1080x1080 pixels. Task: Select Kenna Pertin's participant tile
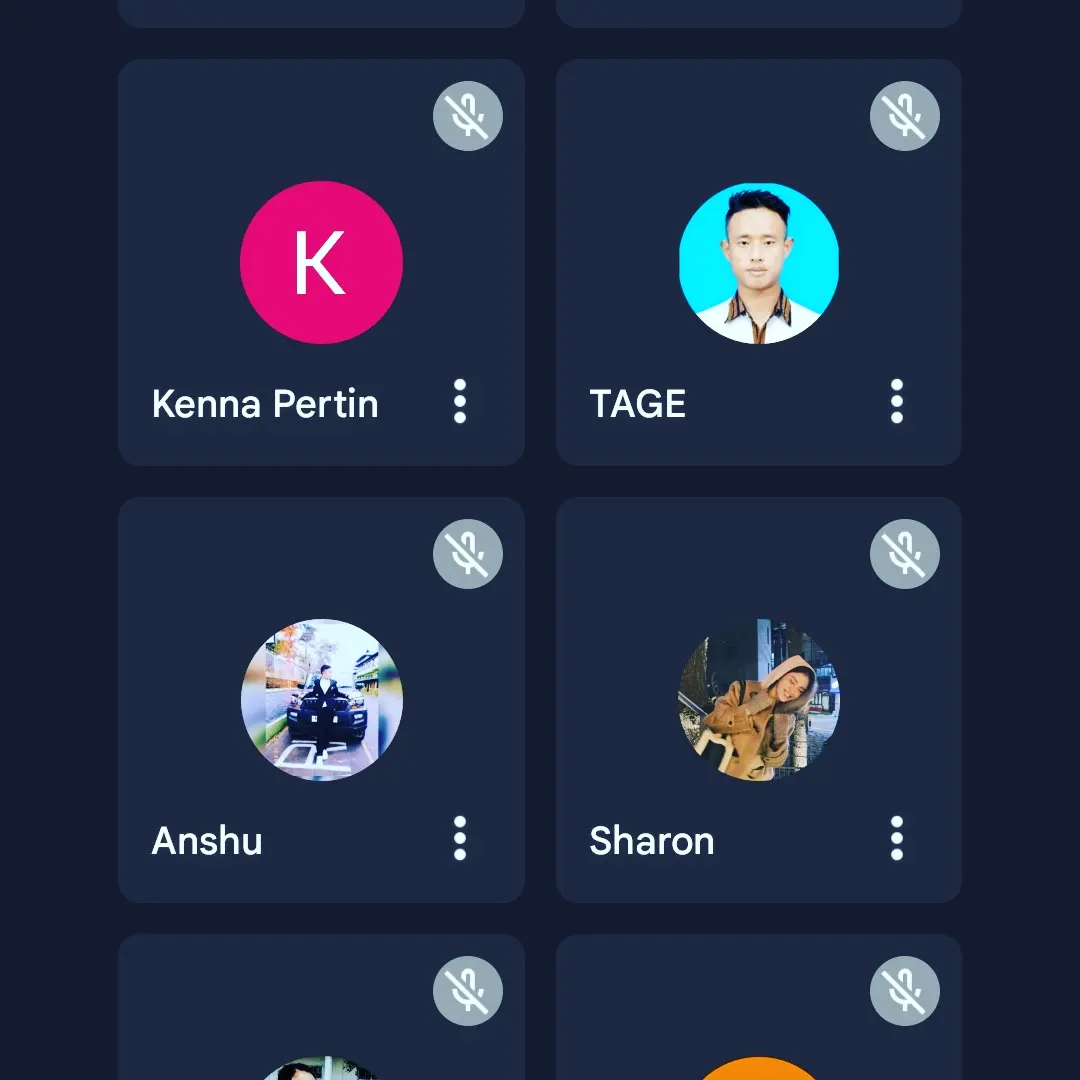pos(321,262)
